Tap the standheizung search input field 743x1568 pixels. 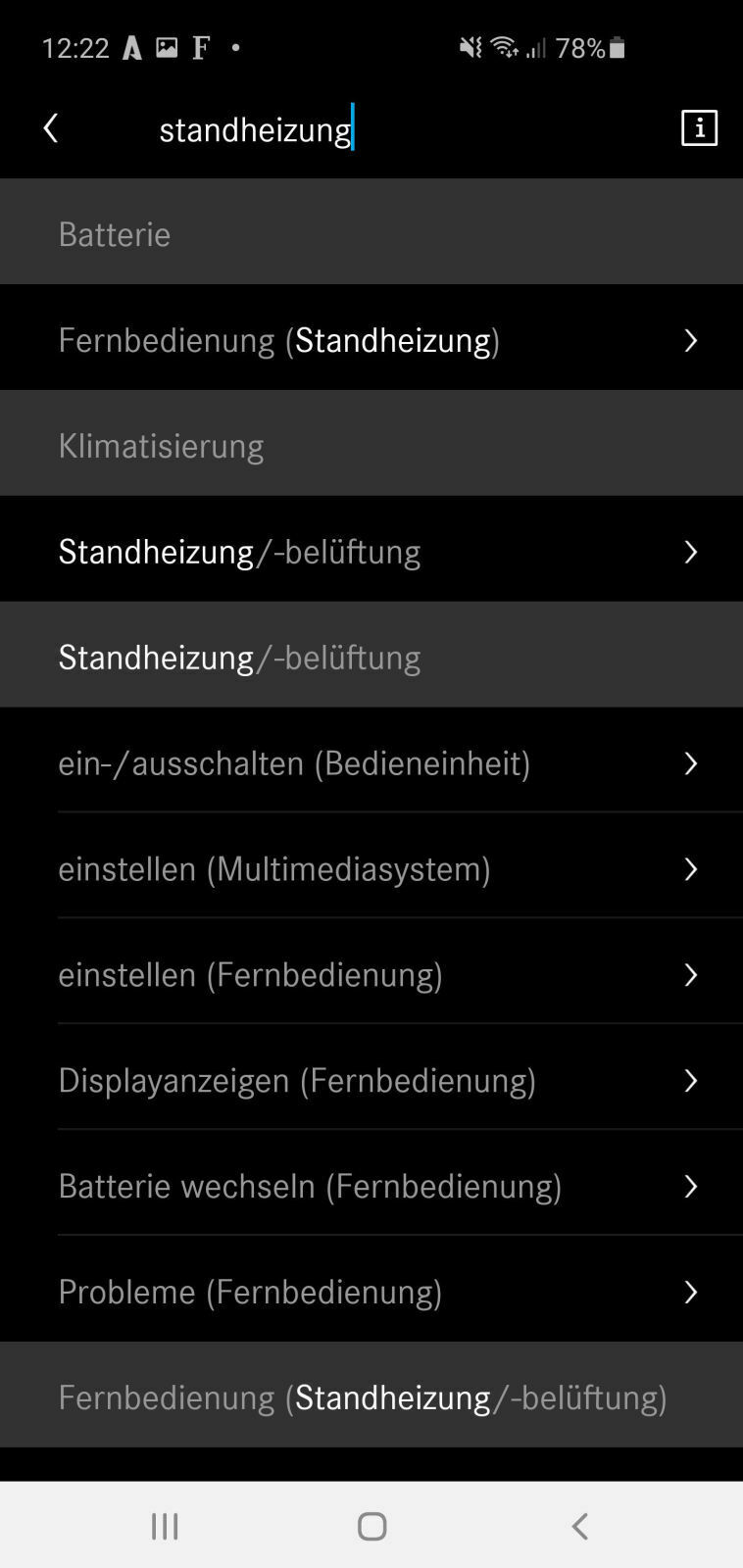click(x=255, y=128)
